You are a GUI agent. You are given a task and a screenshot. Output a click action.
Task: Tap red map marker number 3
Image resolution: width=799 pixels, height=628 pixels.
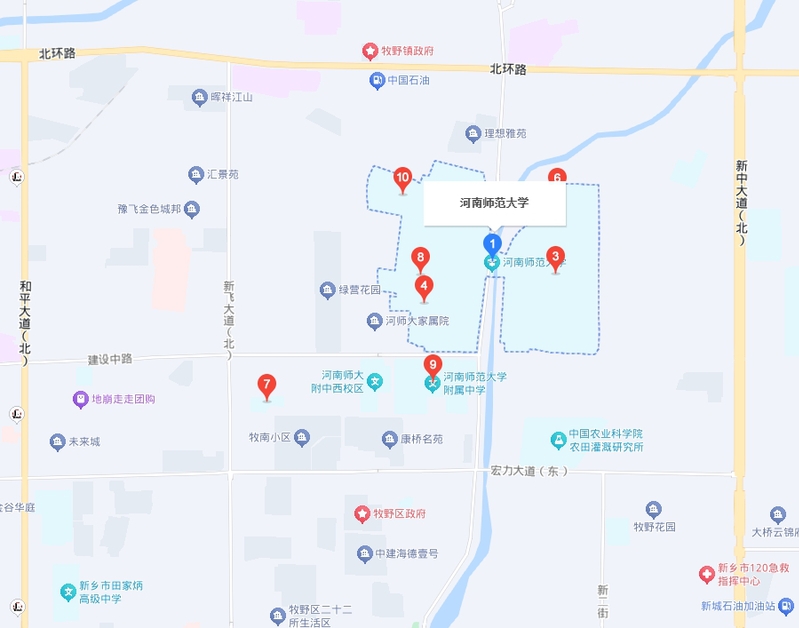coord(556,256)
